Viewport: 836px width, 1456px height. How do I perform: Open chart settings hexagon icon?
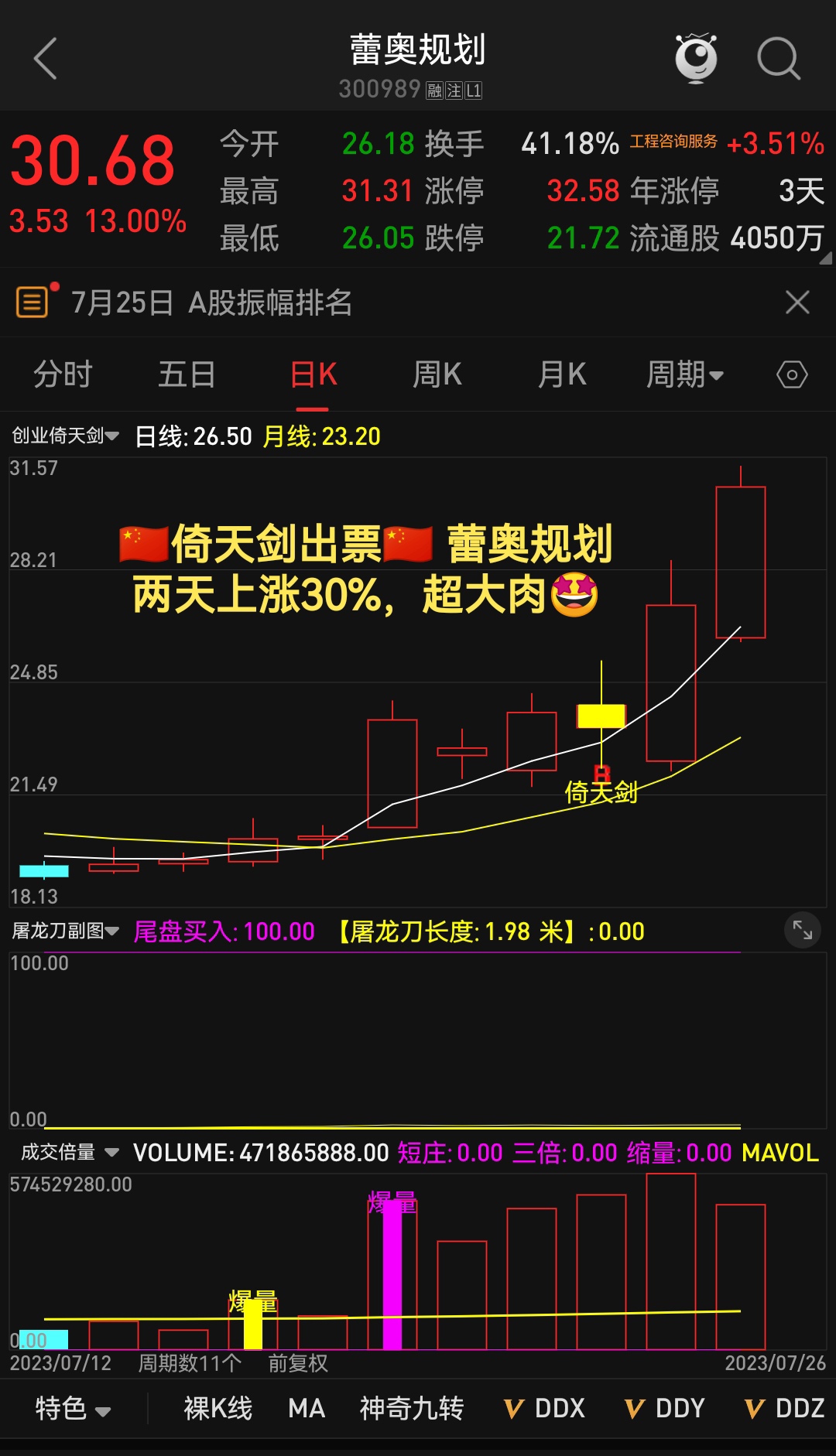[792, 375]
